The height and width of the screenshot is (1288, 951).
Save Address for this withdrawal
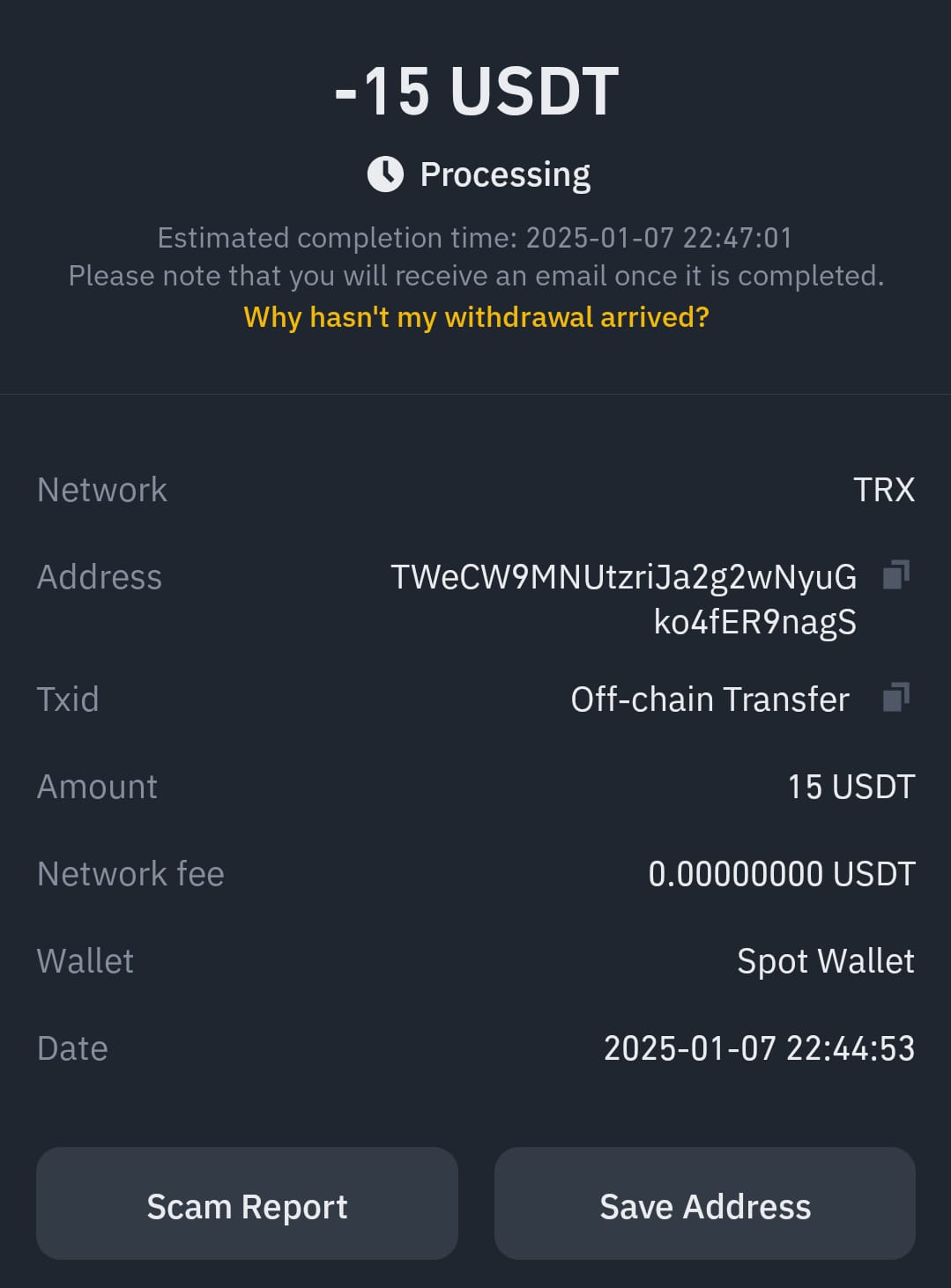(x=704, y=1203)
